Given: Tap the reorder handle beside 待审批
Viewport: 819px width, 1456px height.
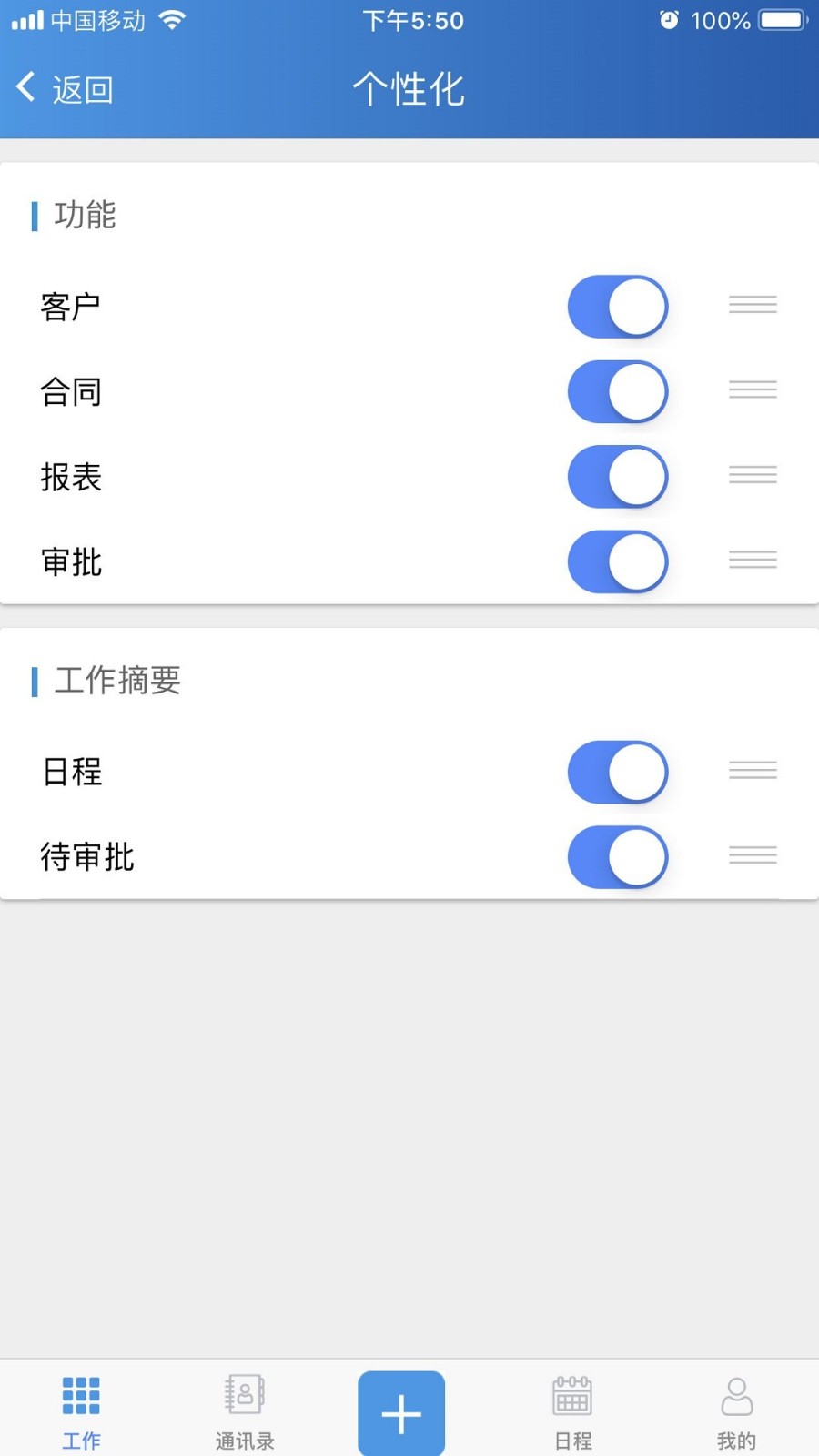Looking at the screenshot, I should (752, 854).
